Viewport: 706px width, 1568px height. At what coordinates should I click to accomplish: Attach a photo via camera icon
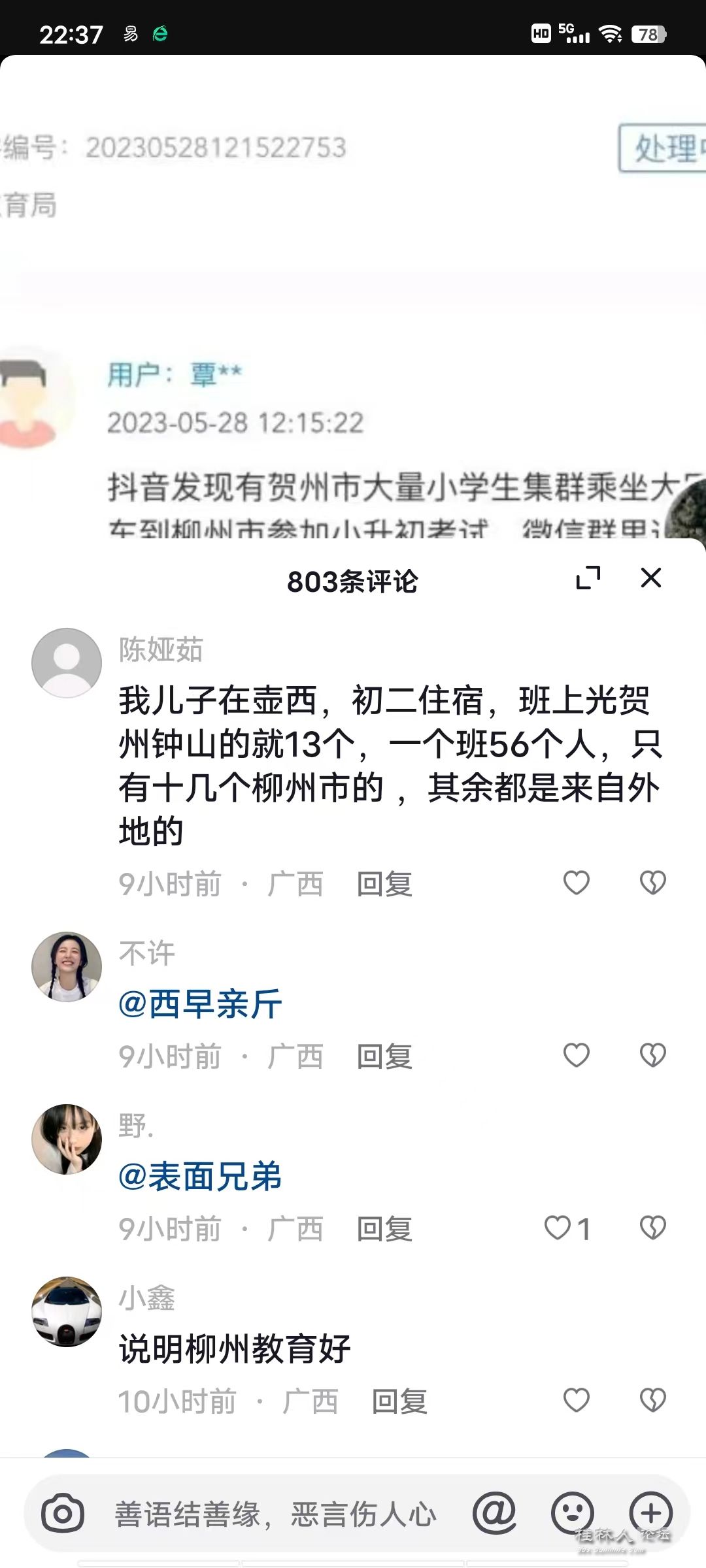pos(63,1513)
